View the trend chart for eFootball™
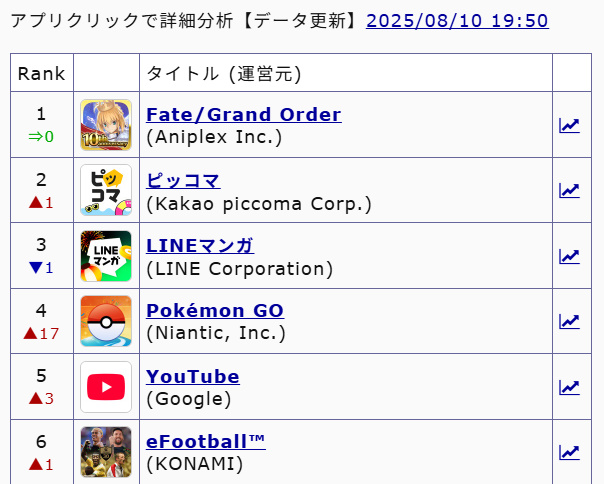 (x=569, y=452)
